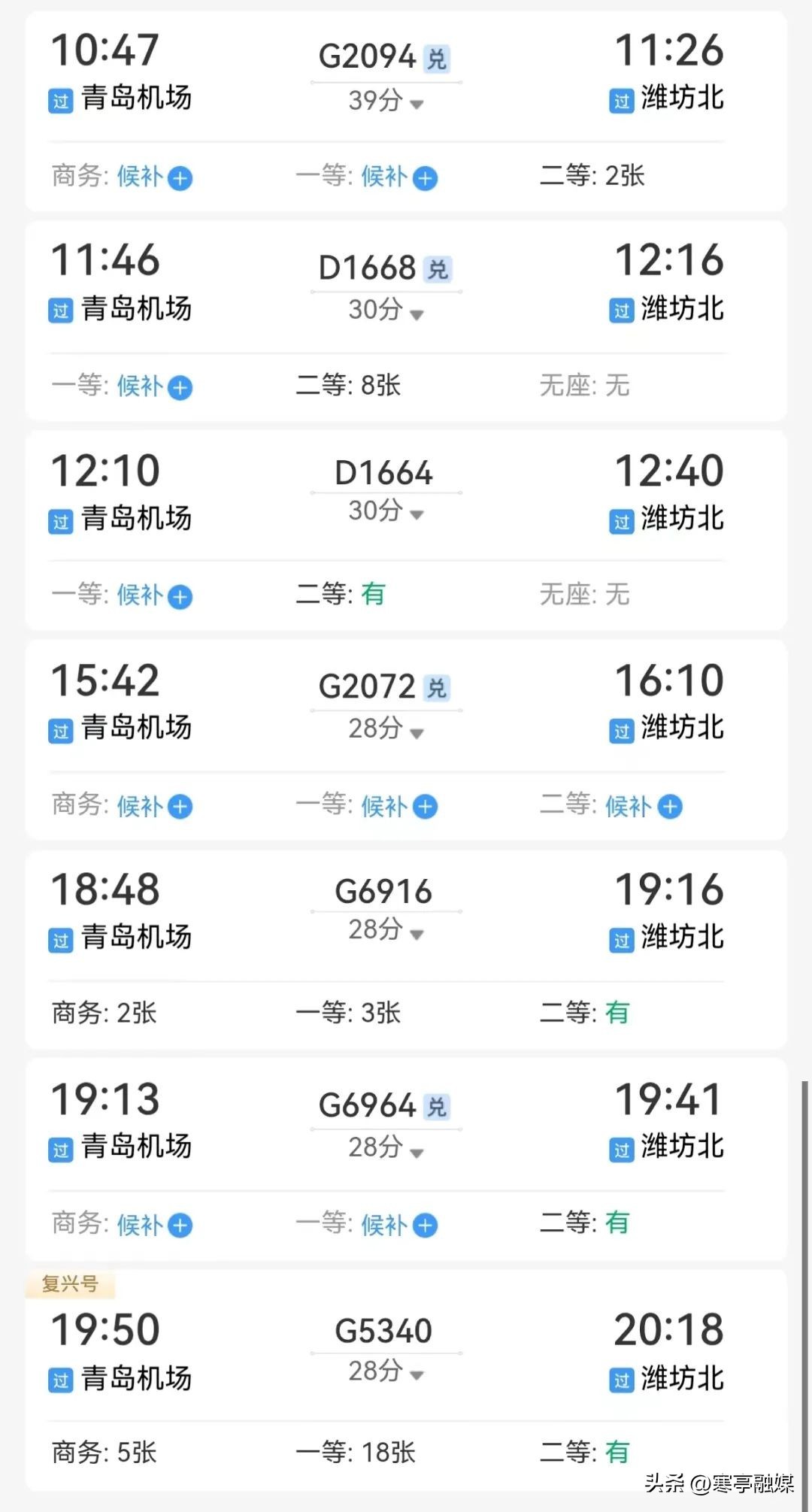Expand the 30分 stop list for D1668

[386, 311]
